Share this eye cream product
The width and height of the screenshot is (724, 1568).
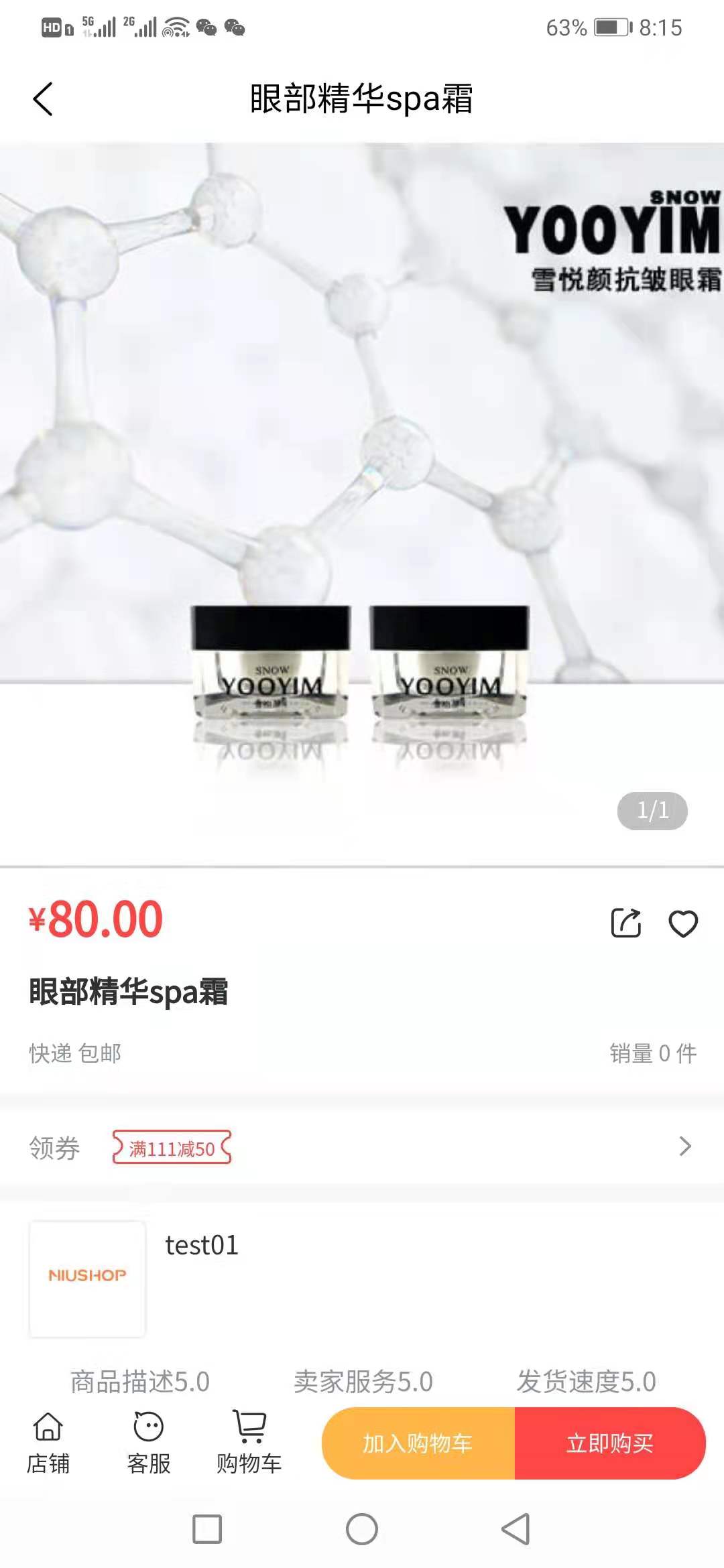click(x=625, y=923)
